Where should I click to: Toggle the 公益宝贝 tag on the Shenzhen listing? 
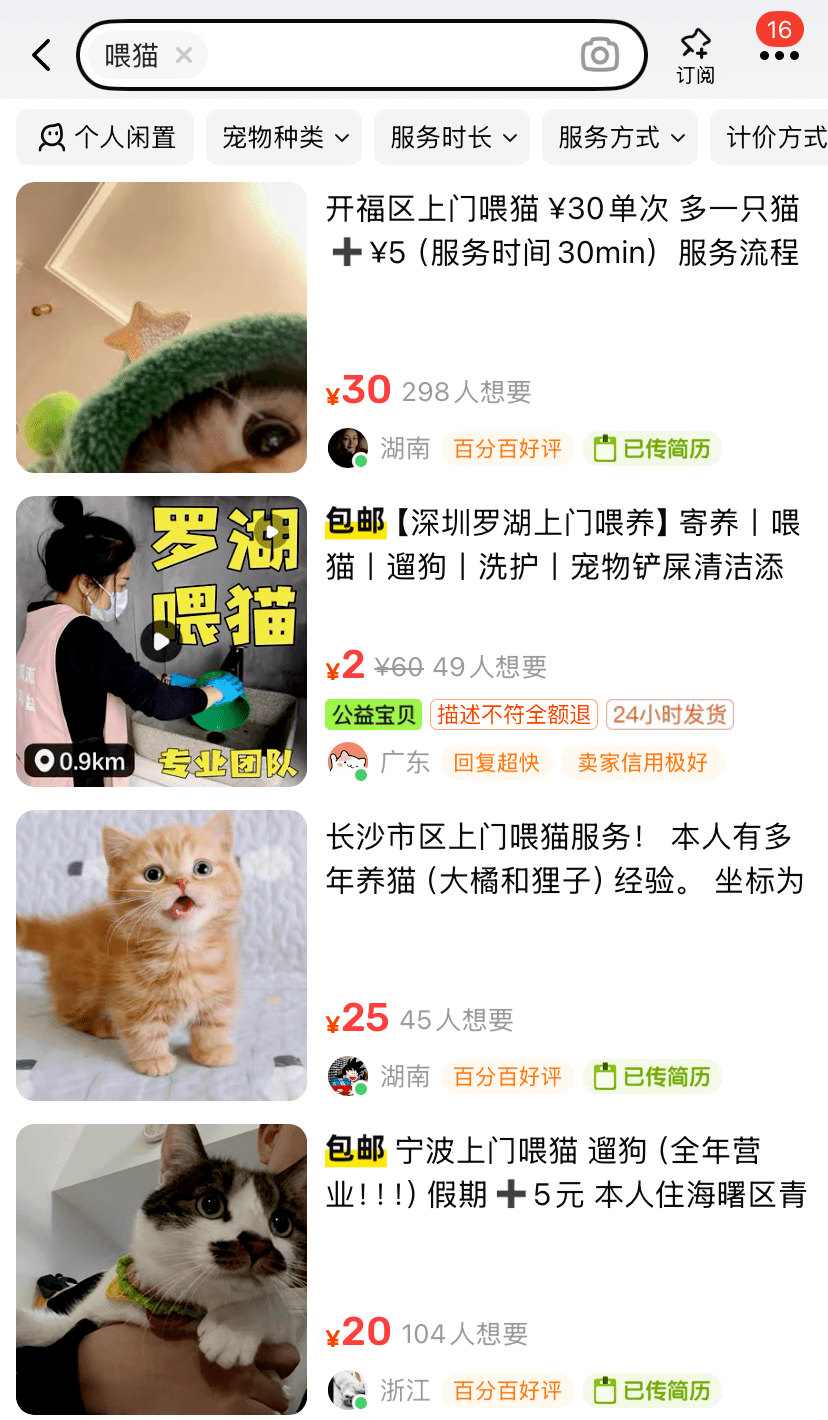[373, 714]
